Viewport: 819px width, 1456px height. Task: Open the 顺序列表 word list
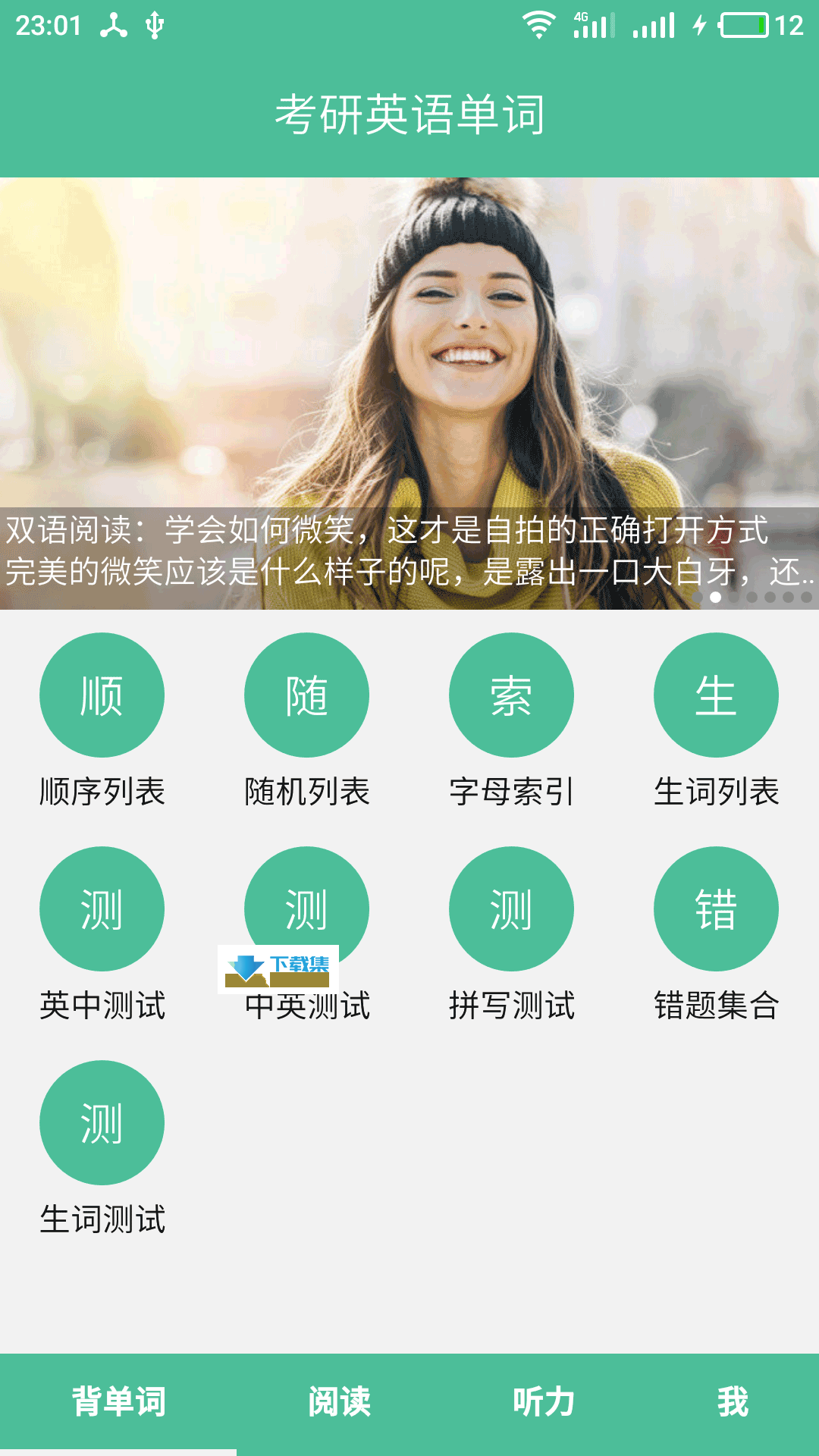(102, 695)
